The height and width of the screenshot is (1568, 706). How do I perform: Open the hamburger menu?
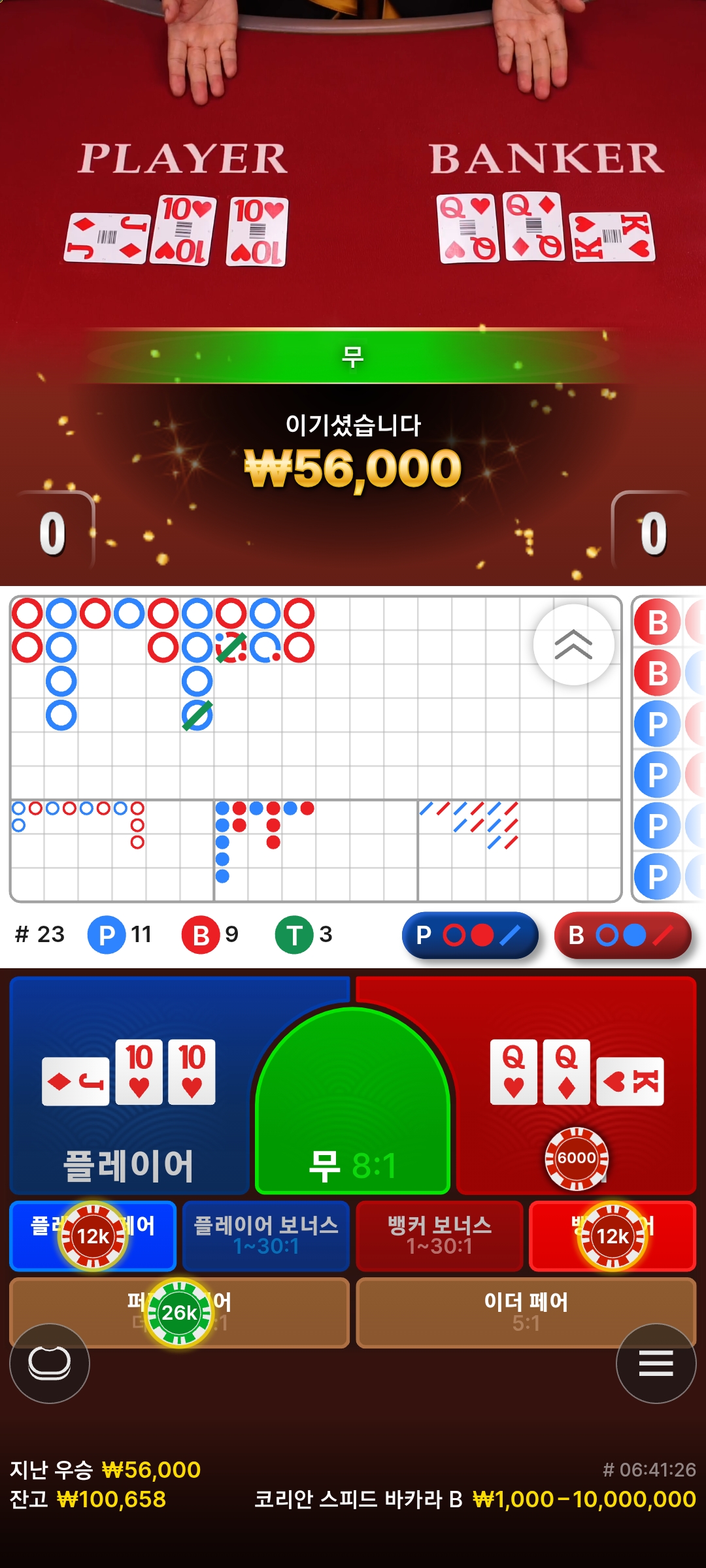(x=656, y=1363)
